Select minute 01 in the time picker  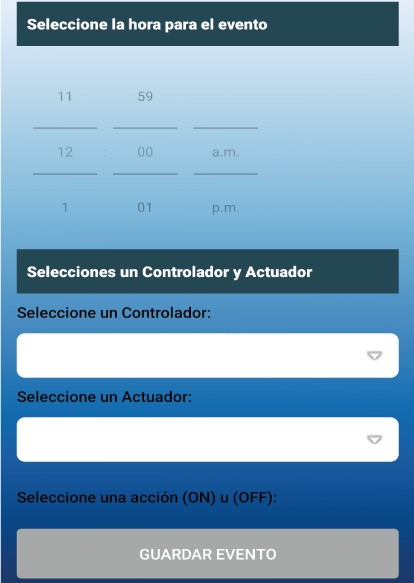click(x=145, y=207)
